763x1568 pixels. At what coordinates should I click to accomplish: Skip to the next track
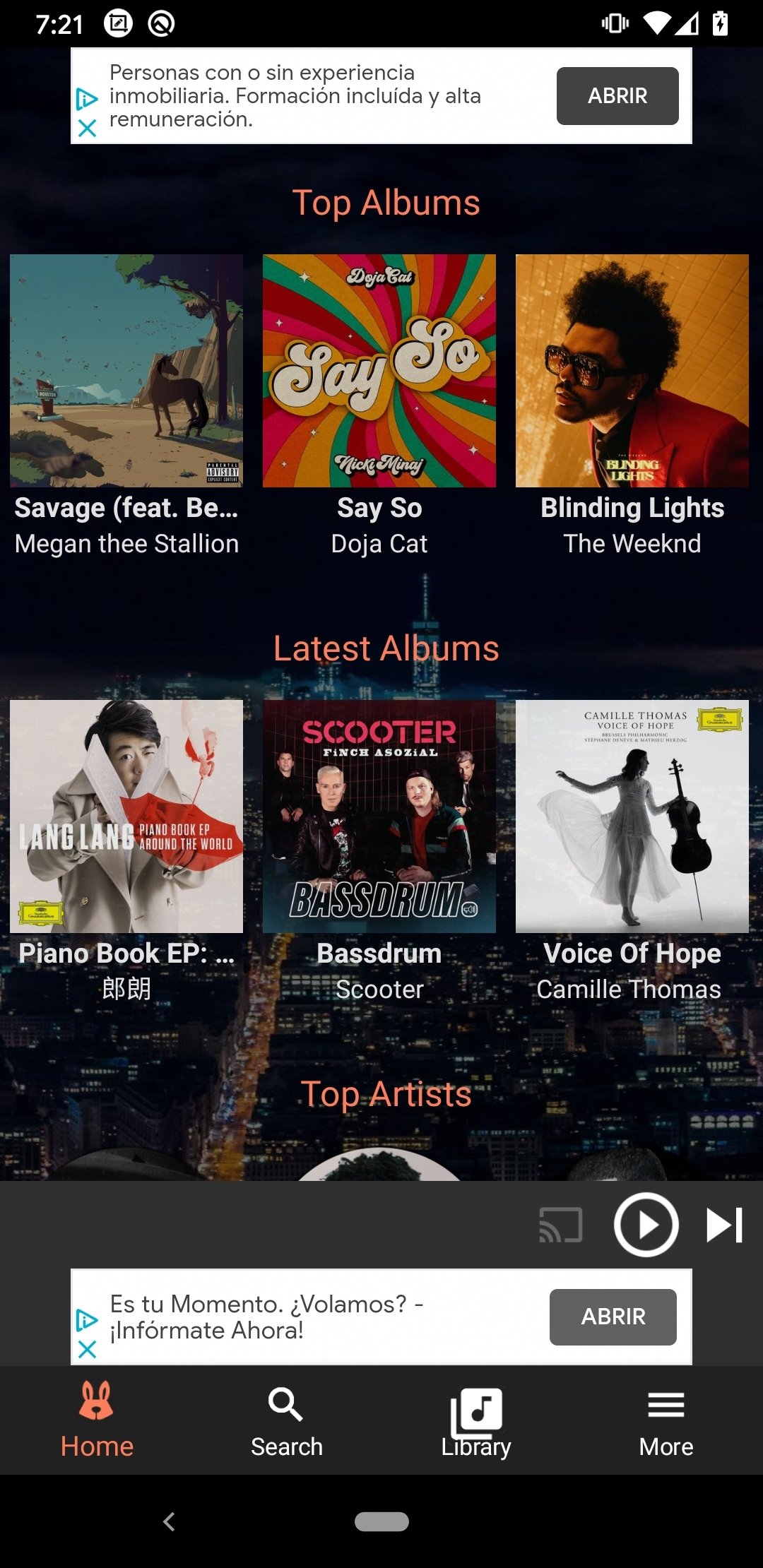725,1225
